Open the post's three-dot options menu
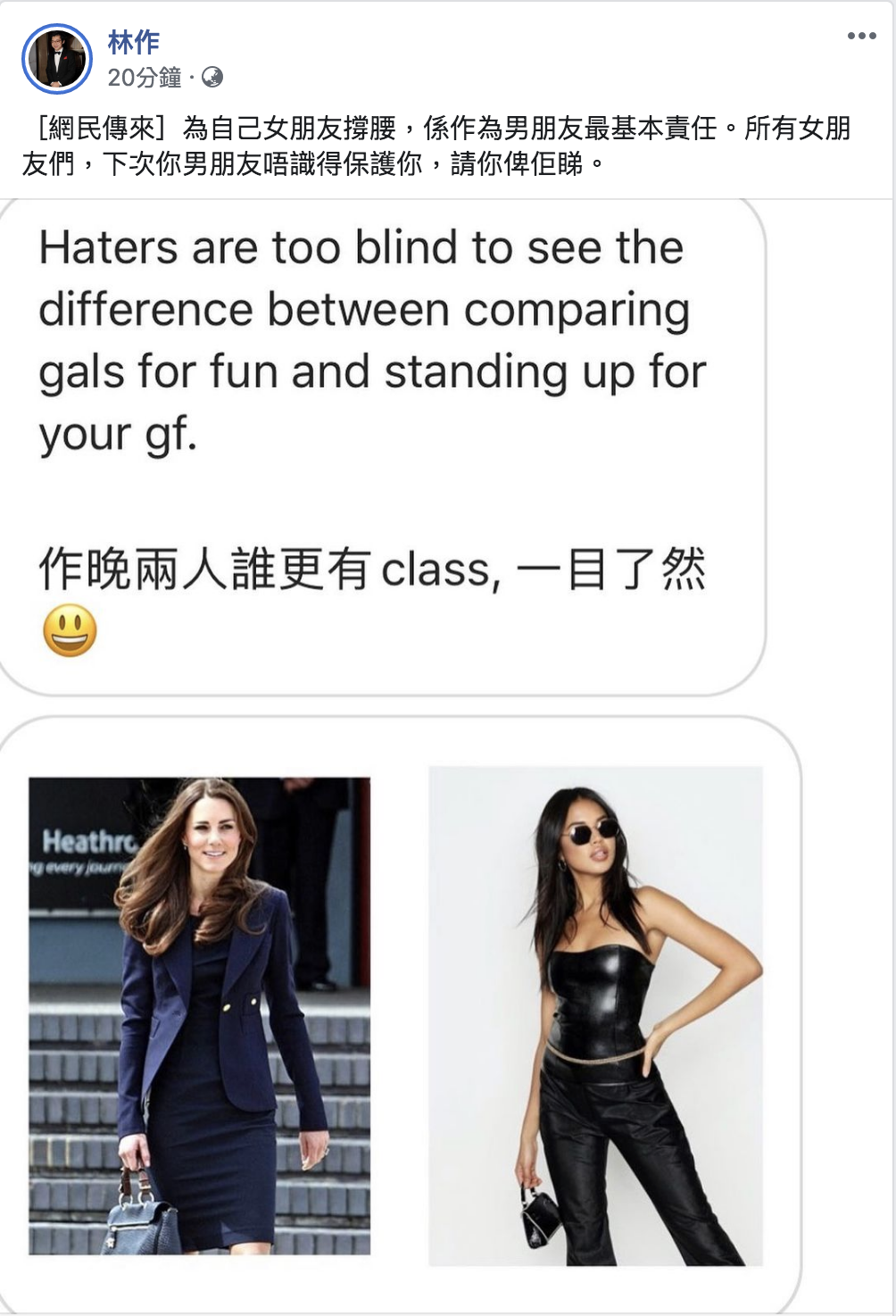Screen dimensions: 896x1316 [x=861, y=36]
